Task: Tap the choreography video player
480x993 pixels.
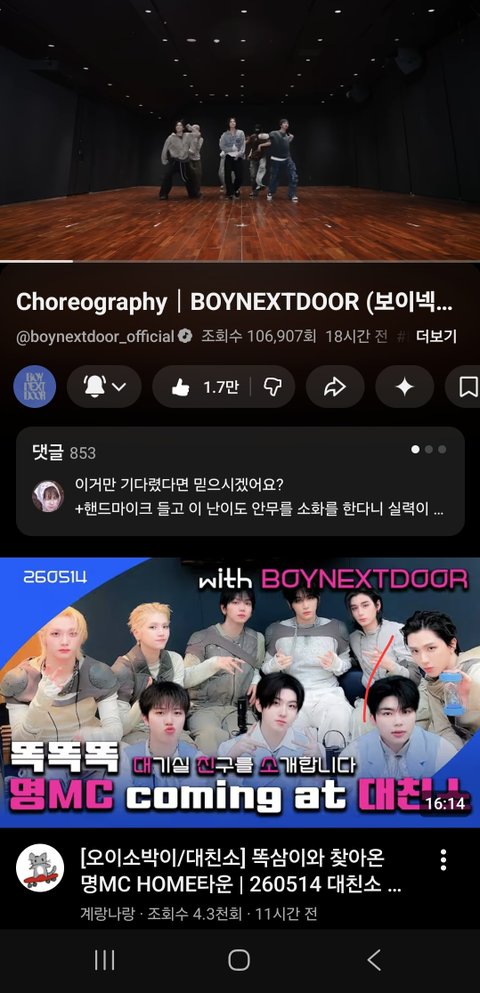Action: coord(240,130)
